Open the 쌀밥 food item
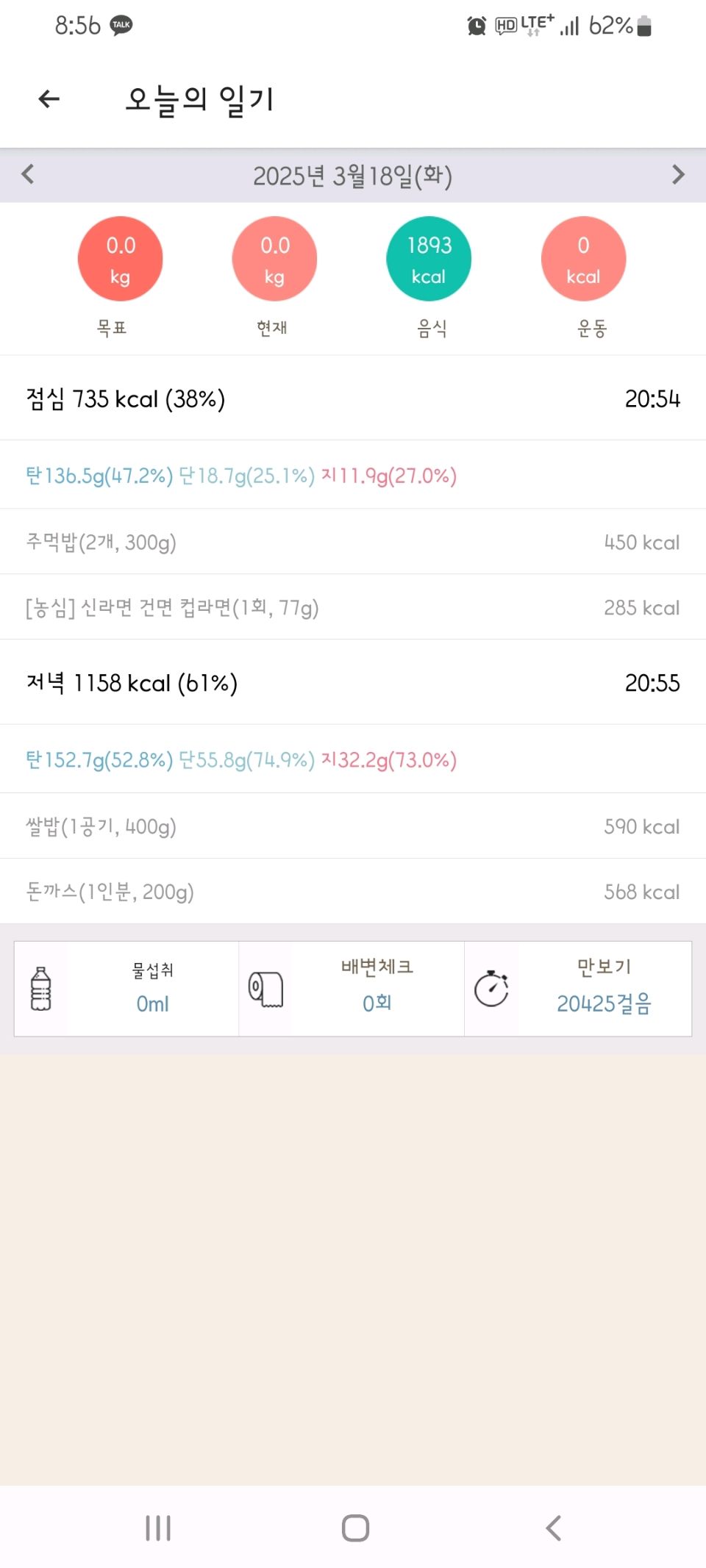The image size is (706, 1568). [353, 826]
